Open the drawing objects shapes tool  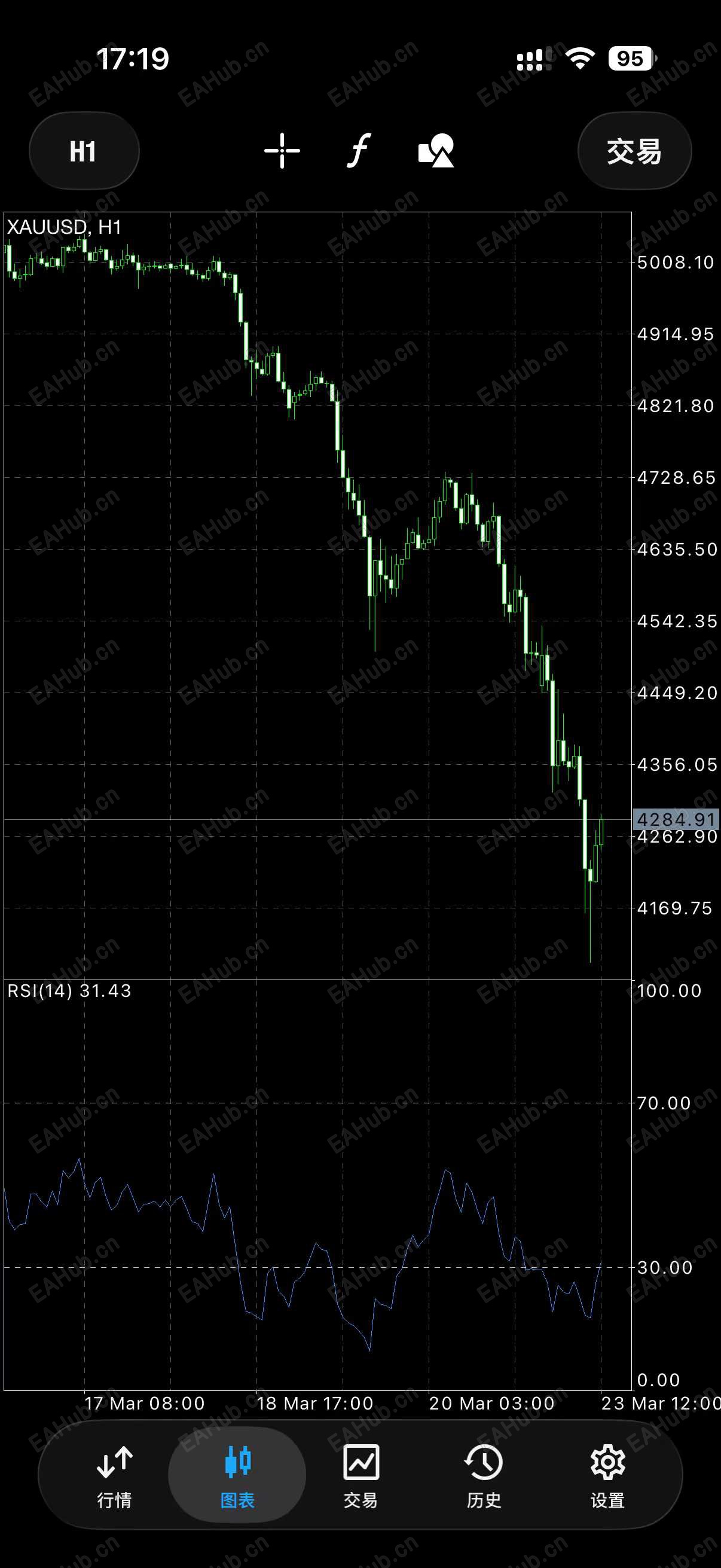coord(436,150)
